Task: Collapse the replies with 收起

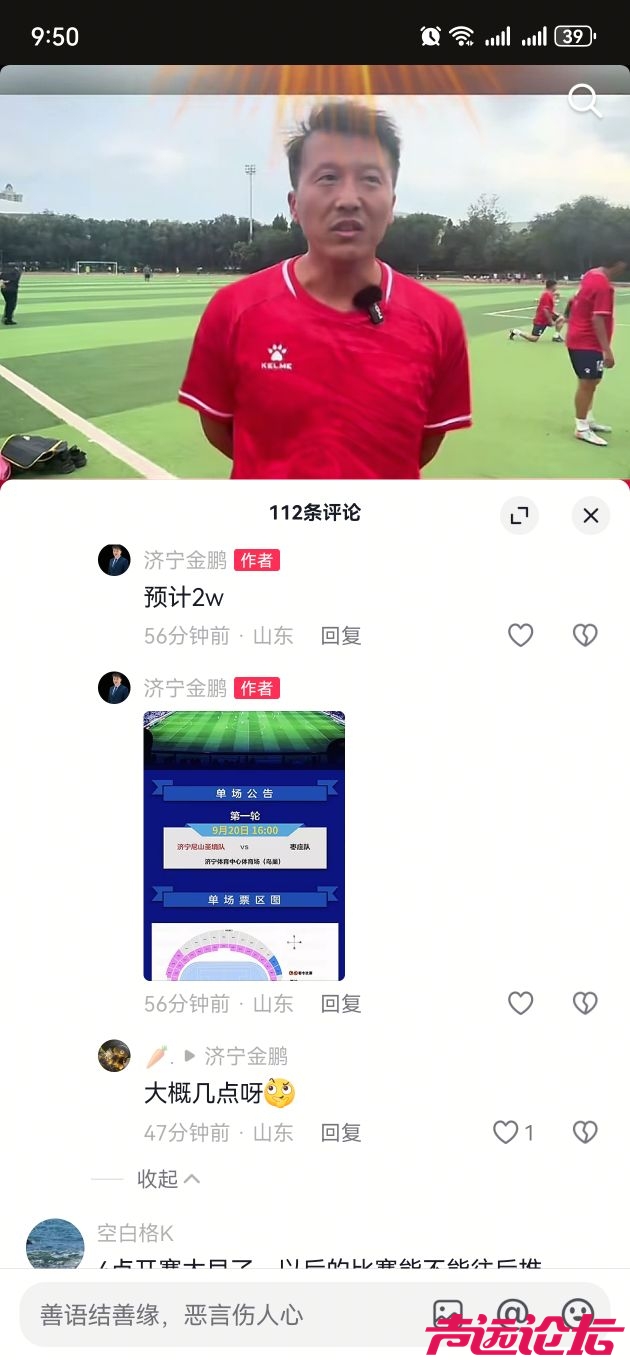Action: click(168, 1179)
